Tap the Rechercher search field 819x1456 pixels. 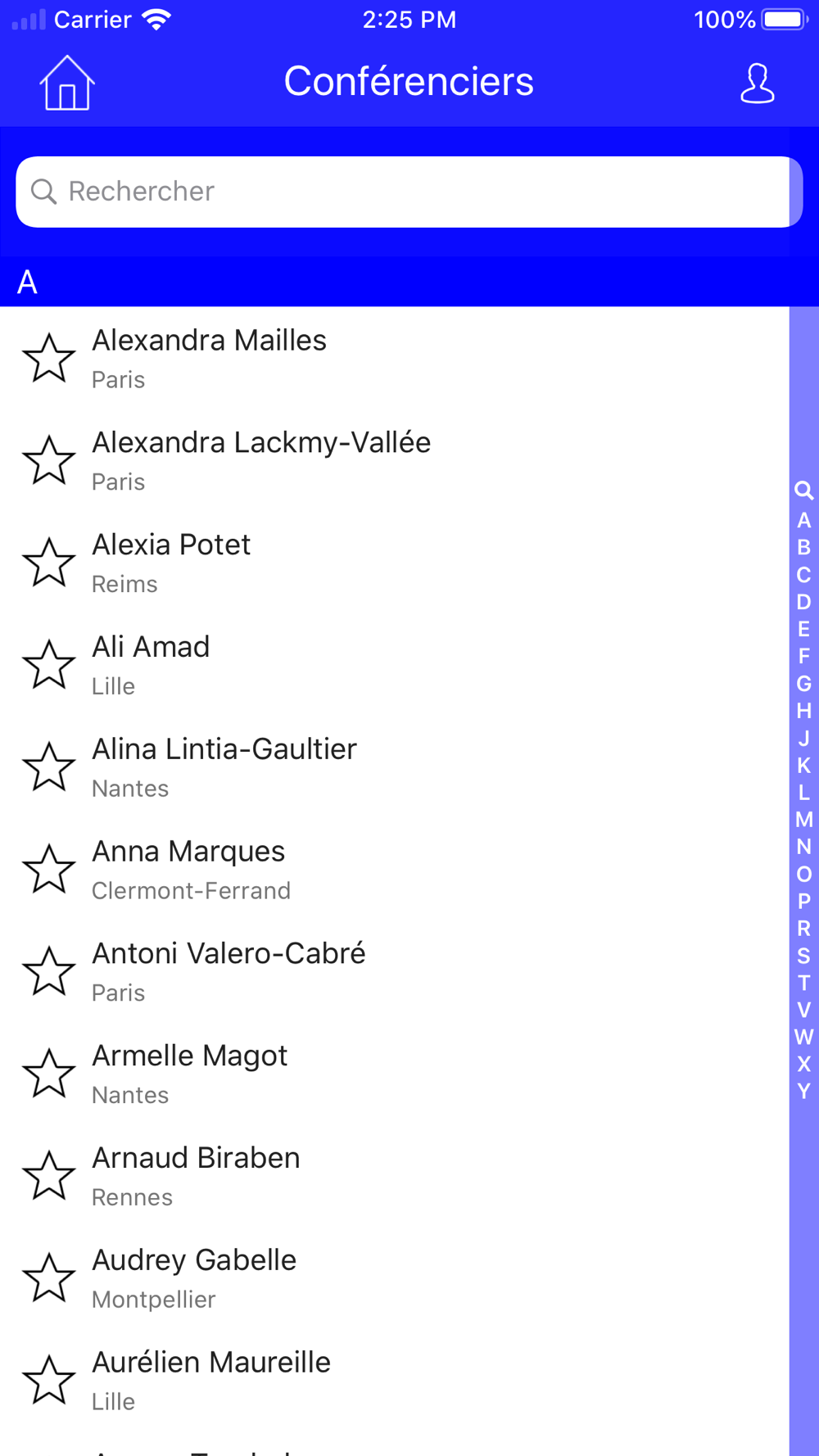click(x=409, y=192)
